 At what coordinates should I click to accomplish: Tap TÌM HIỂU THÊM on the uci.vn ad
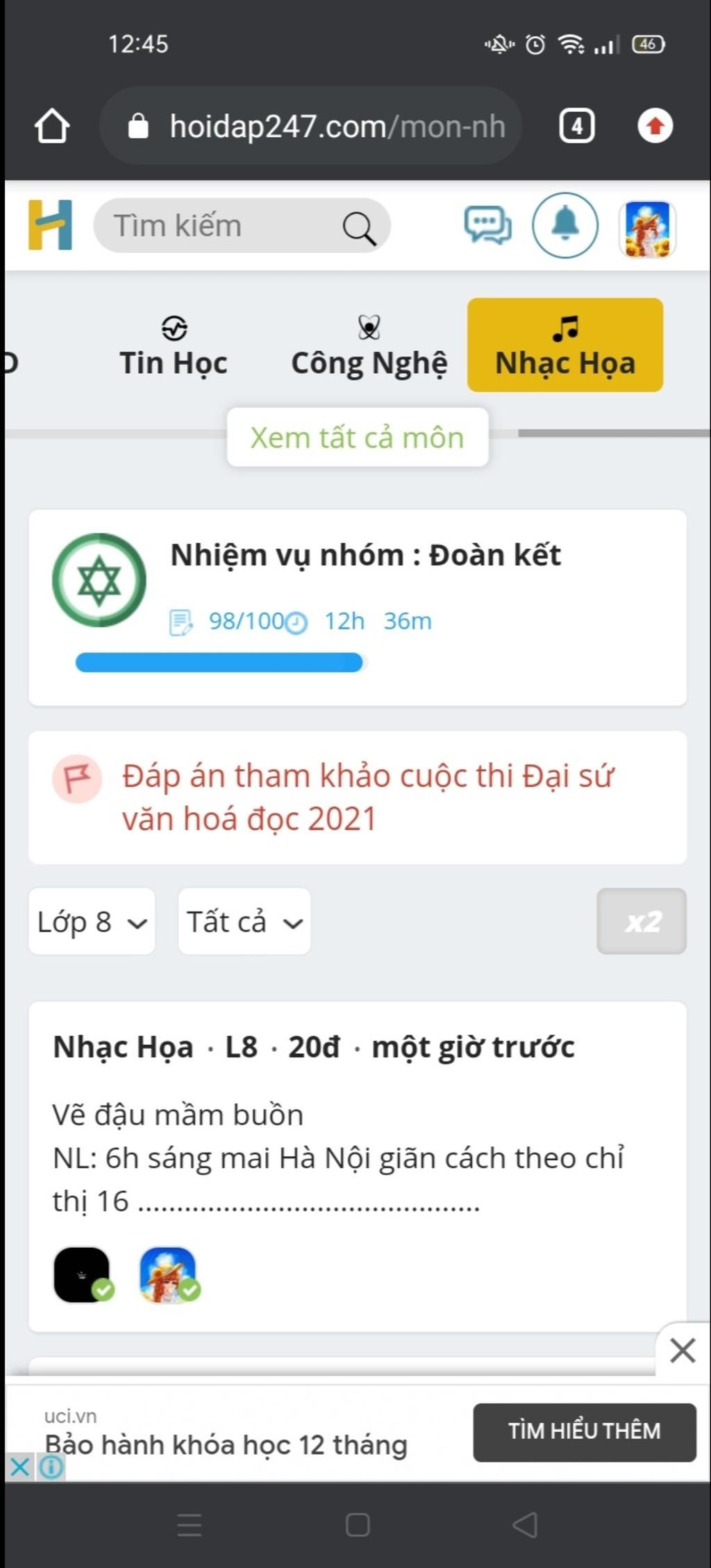pyautogui.click(x=584, y=1431)
